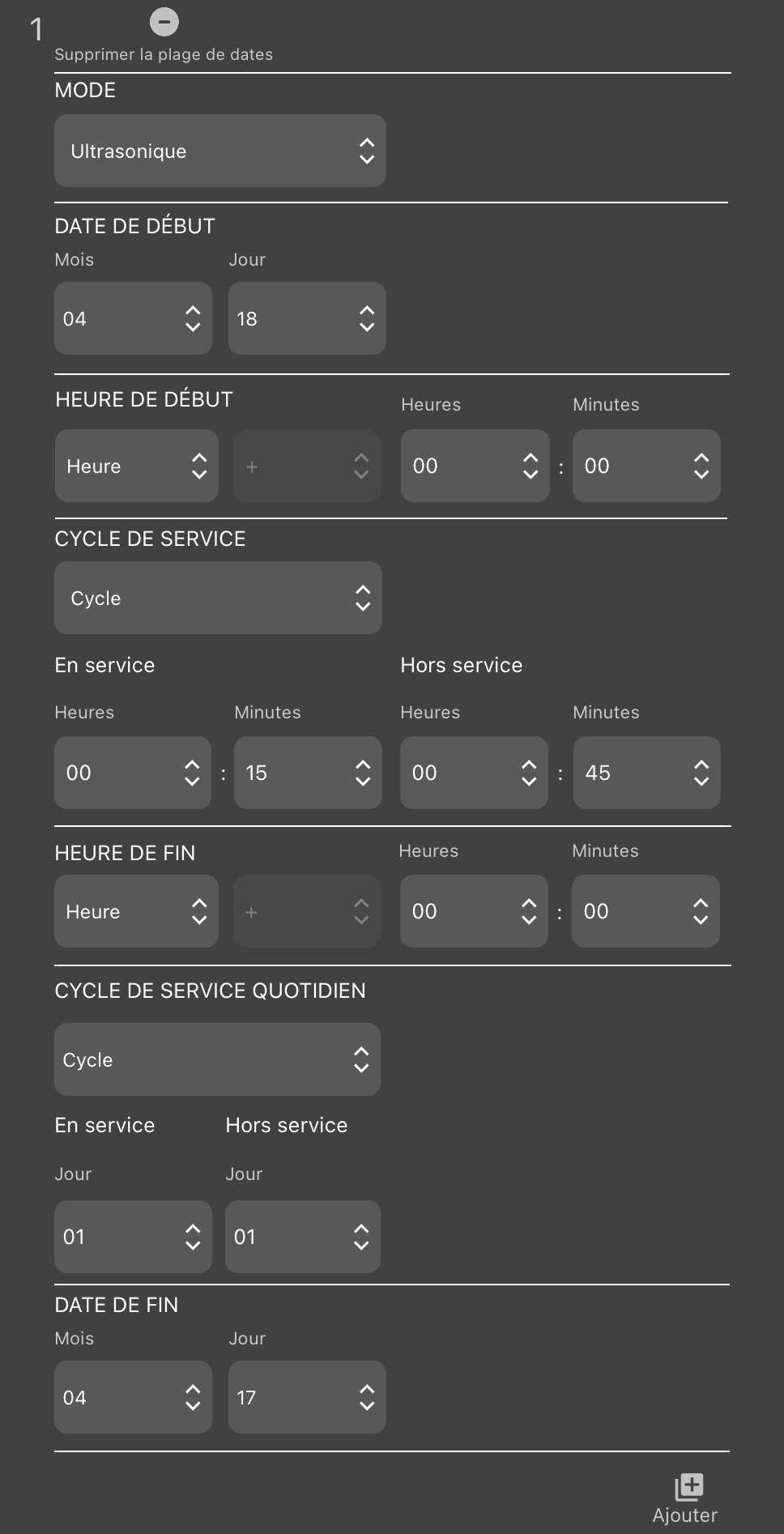Screen dimensions: 784x1534
Task: Change the end date day picker showing 17
Action: click(x=306, y=1397)
